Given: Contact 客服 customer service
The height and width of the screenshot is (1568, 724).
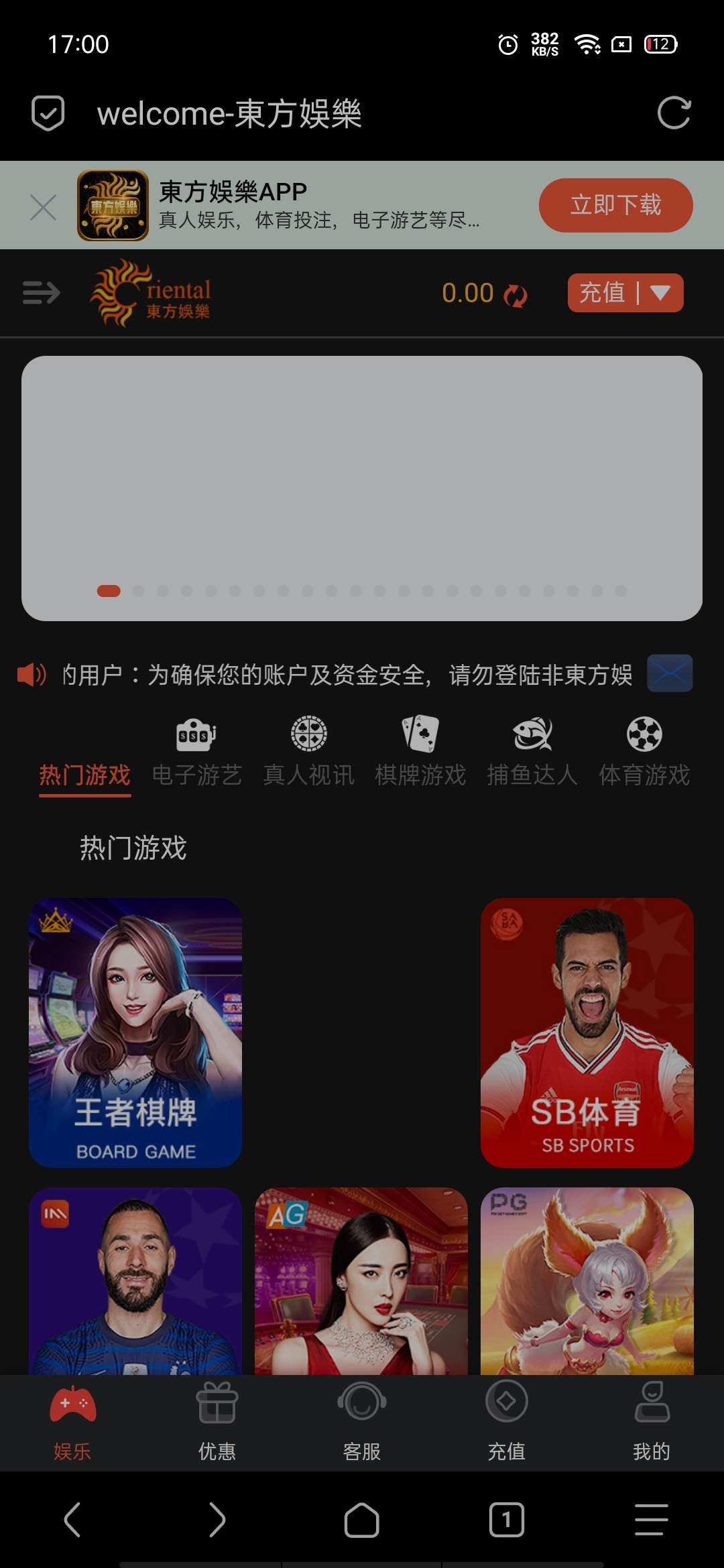Looking at the screenshot, I should tap(362, 1423).
